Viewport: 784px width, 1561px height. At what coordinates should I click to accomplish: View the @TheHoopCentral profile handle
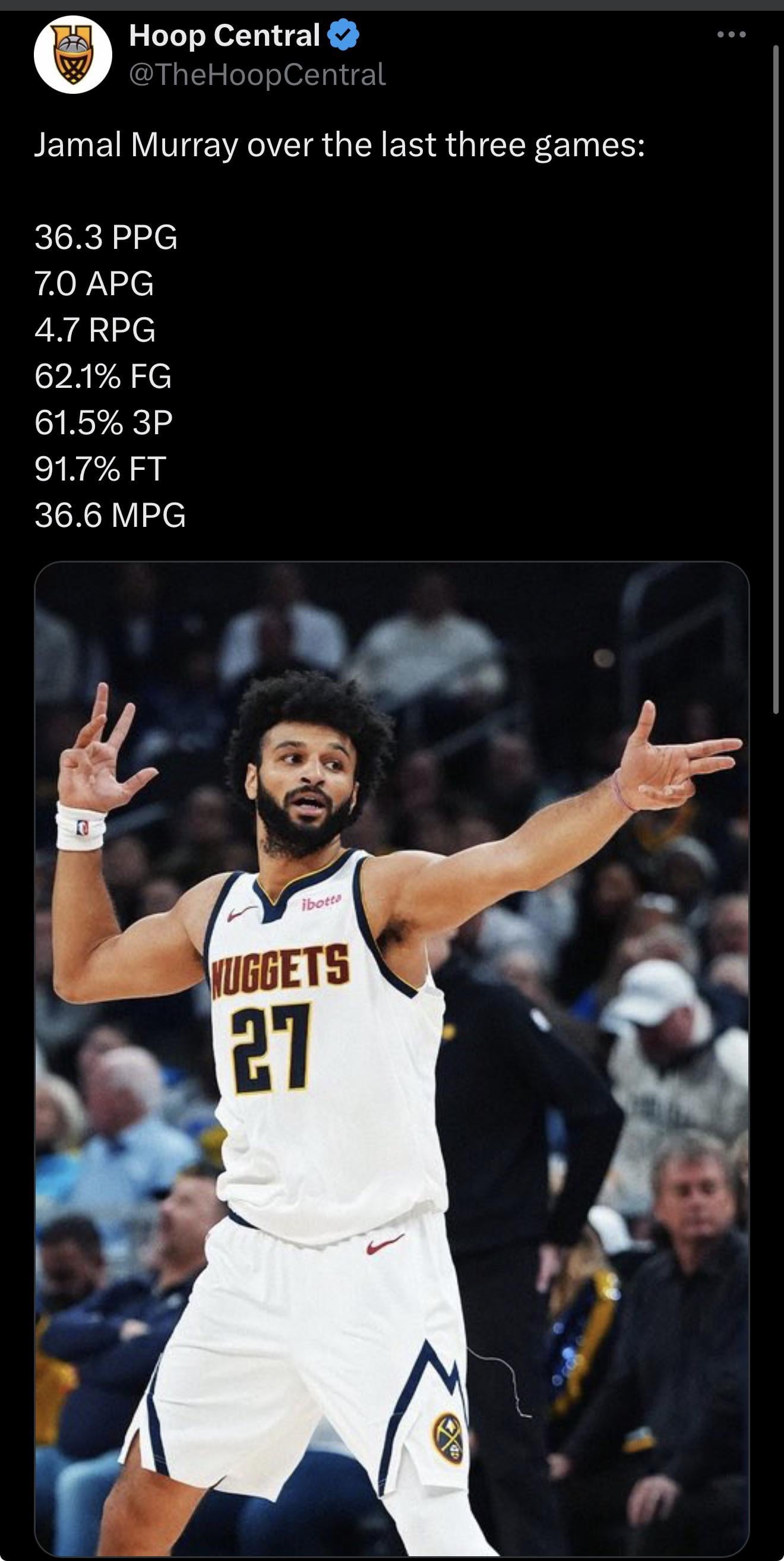(x=258, y=75)
